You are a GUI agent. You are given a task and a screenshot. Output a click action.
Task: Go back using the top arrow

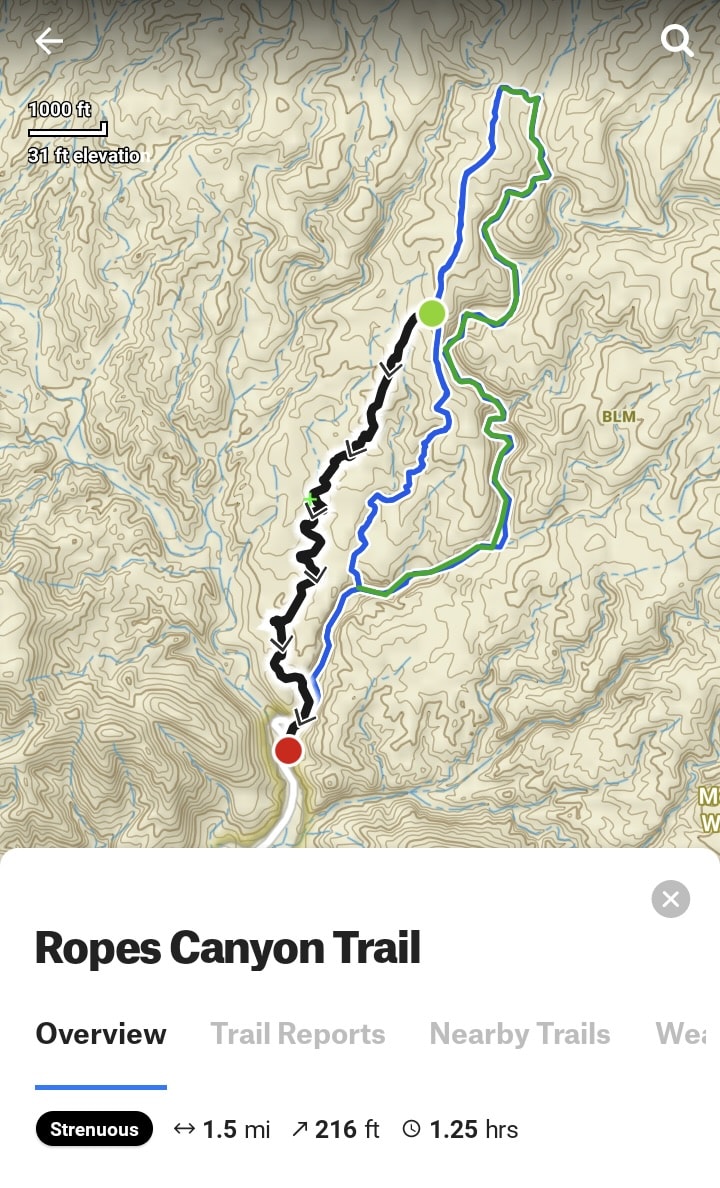(x=49, y=41)
